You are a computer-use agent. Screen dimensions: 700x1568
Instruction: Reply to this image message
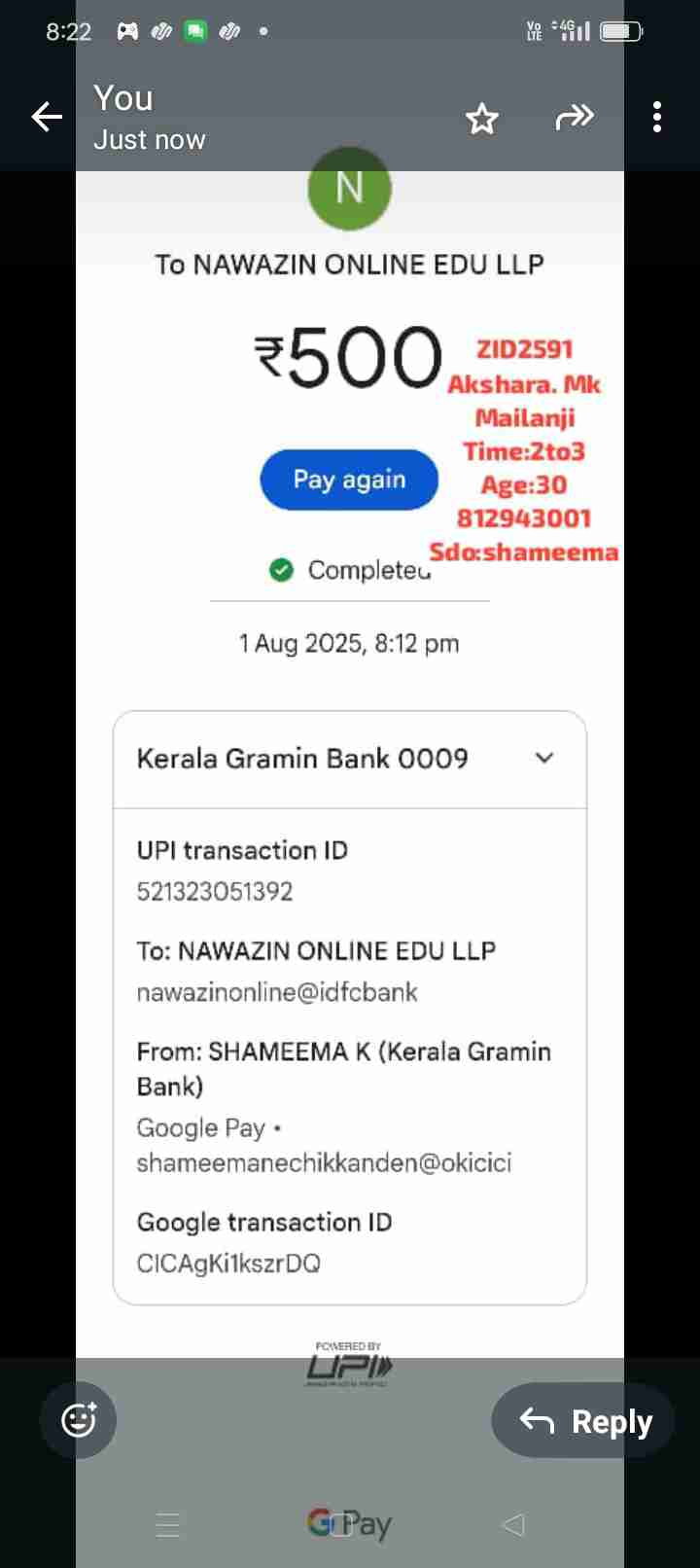pyautogui.click(x=583, y=1421)
